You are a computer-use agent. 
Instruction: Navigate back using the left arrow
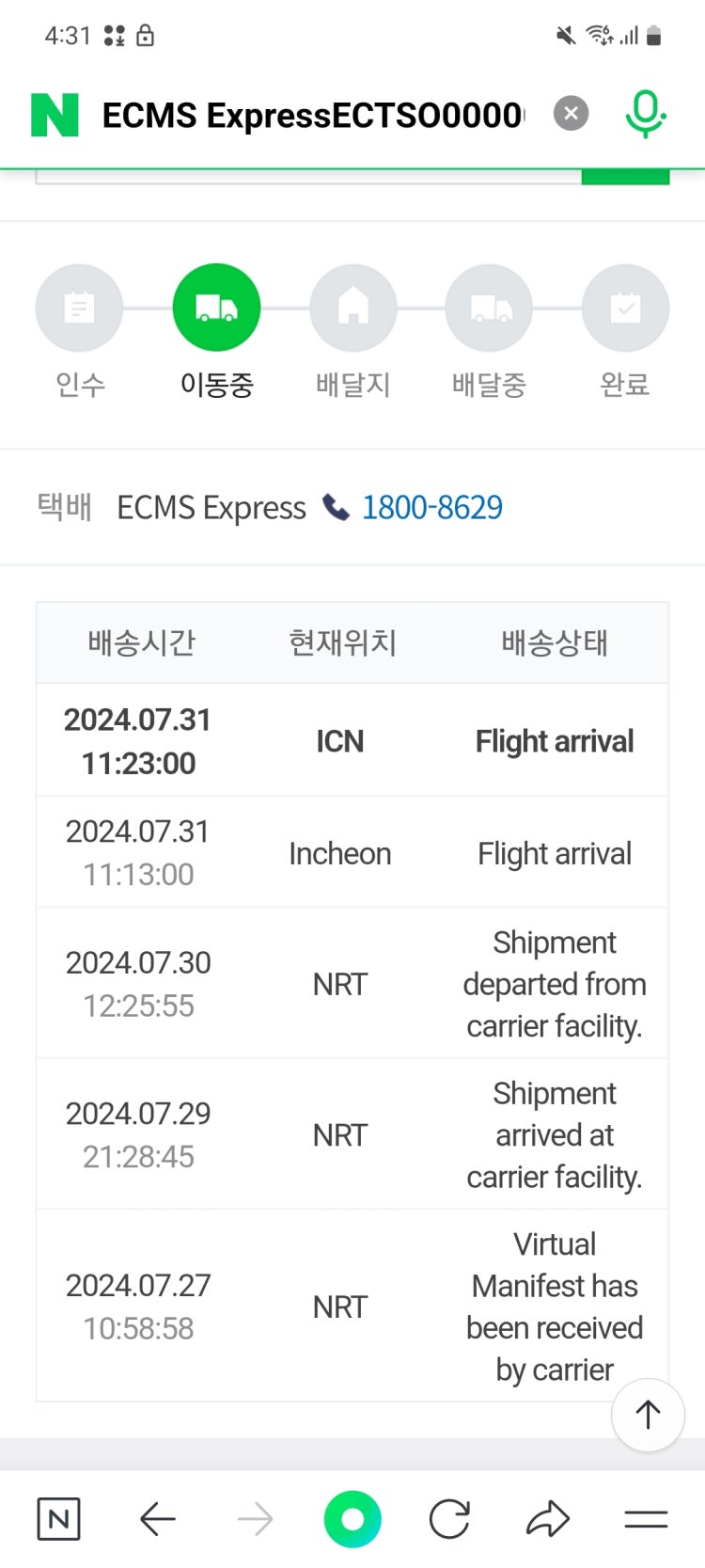click(156, 1517)
